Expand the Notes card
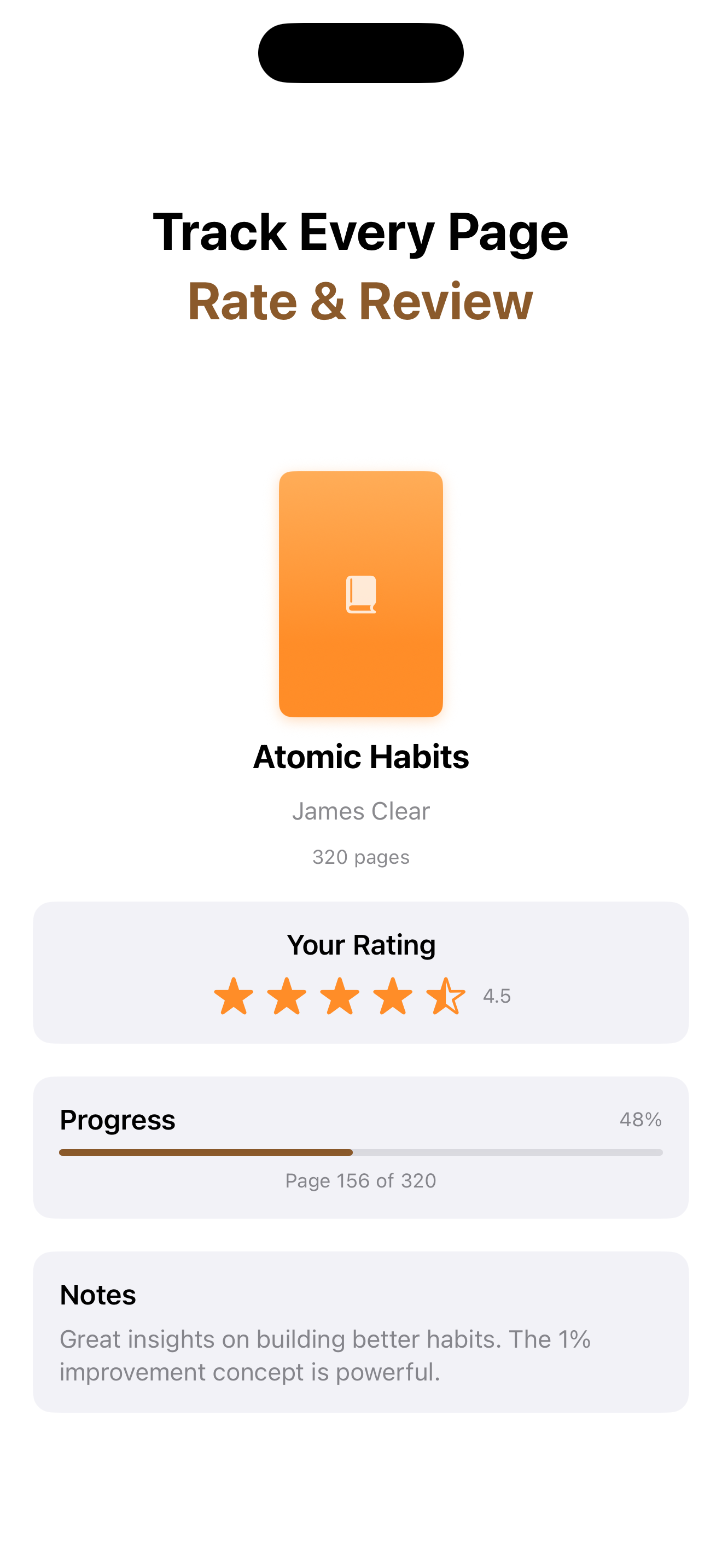This screenshot has width=722, height=1568. tap(361, 1333)
